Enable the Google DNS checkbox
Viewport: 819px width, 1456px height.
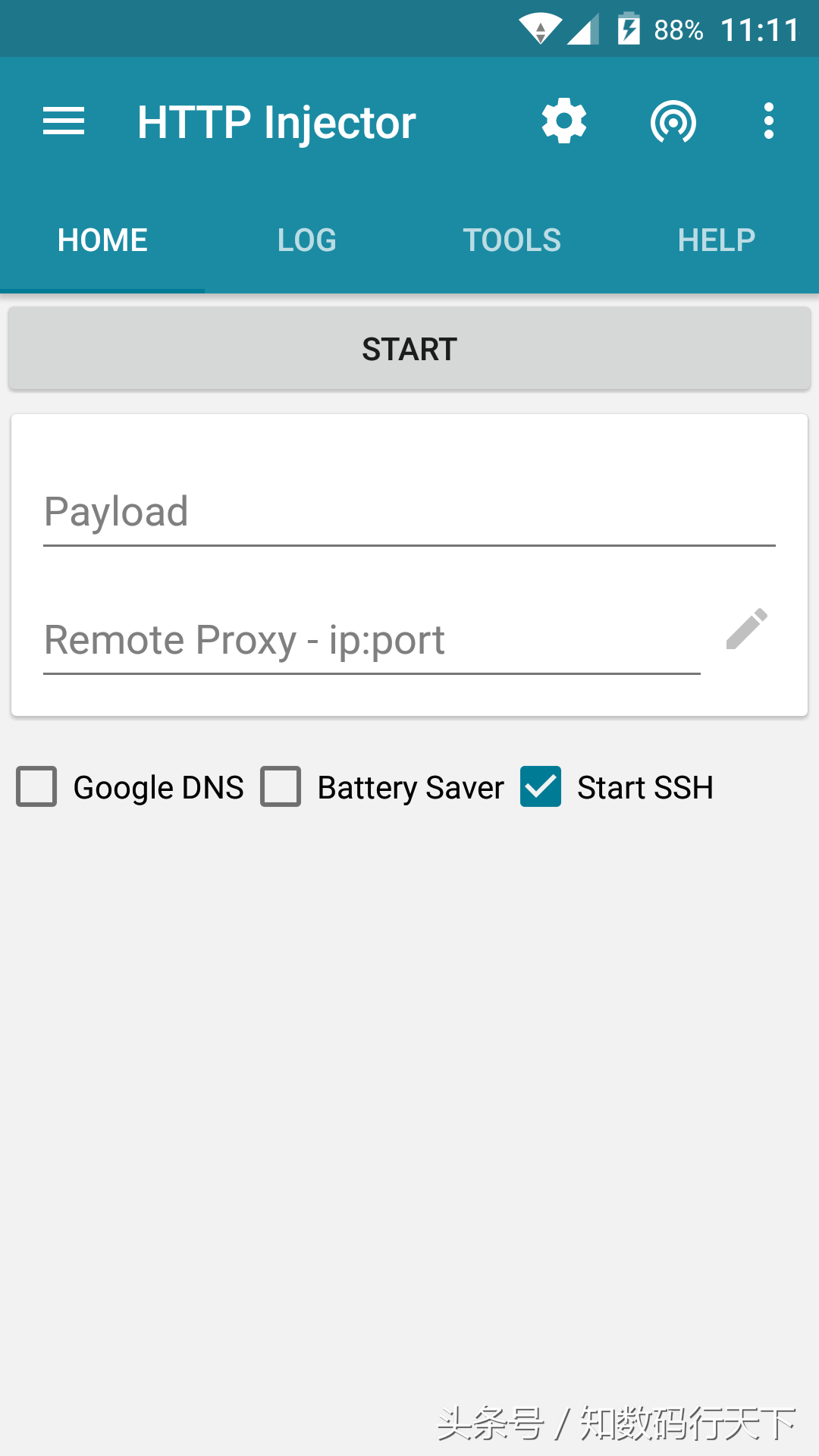click(x=37, y=786)
